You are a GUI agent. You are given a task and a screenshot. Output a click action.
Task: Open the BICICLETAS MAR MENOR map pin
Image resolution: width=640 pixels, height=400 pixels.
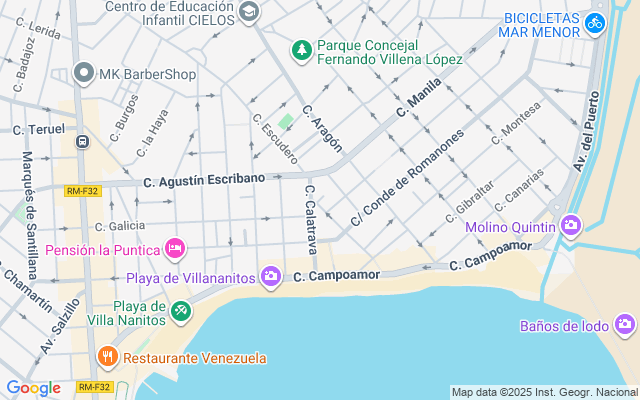click(x=595, y=24)
